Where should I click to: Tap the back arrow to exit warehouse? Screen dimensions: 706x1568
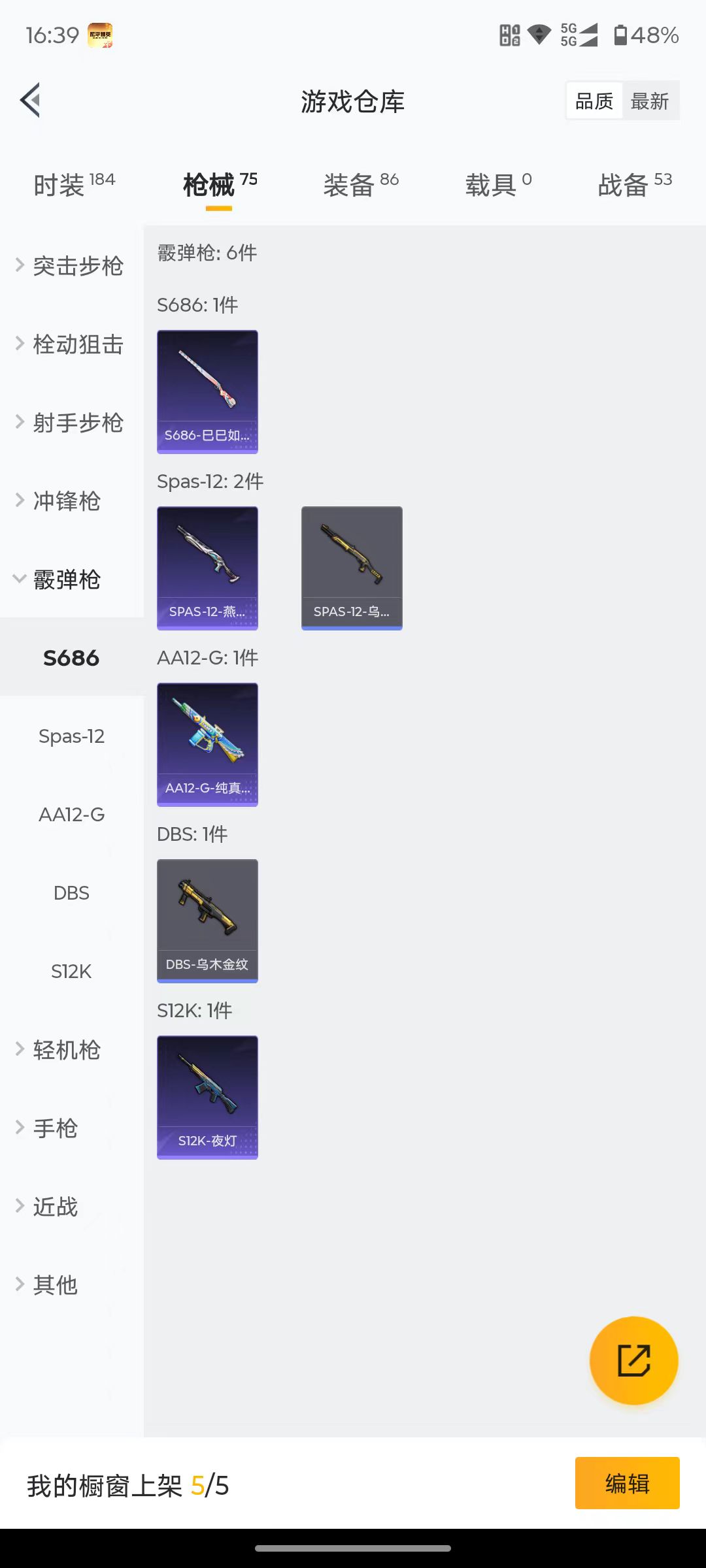(29, 101)
